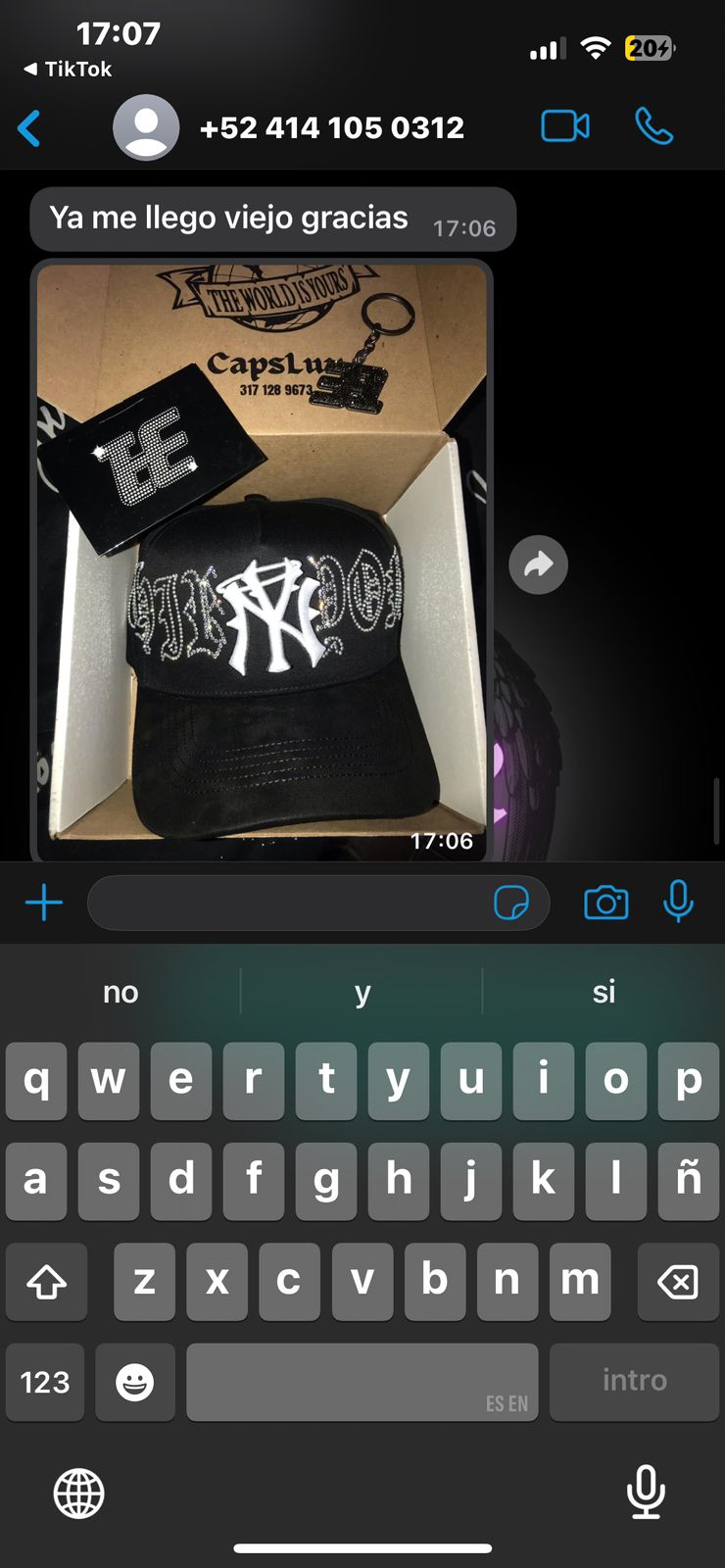Return to TikTok via the status bar link

point(68,70)
